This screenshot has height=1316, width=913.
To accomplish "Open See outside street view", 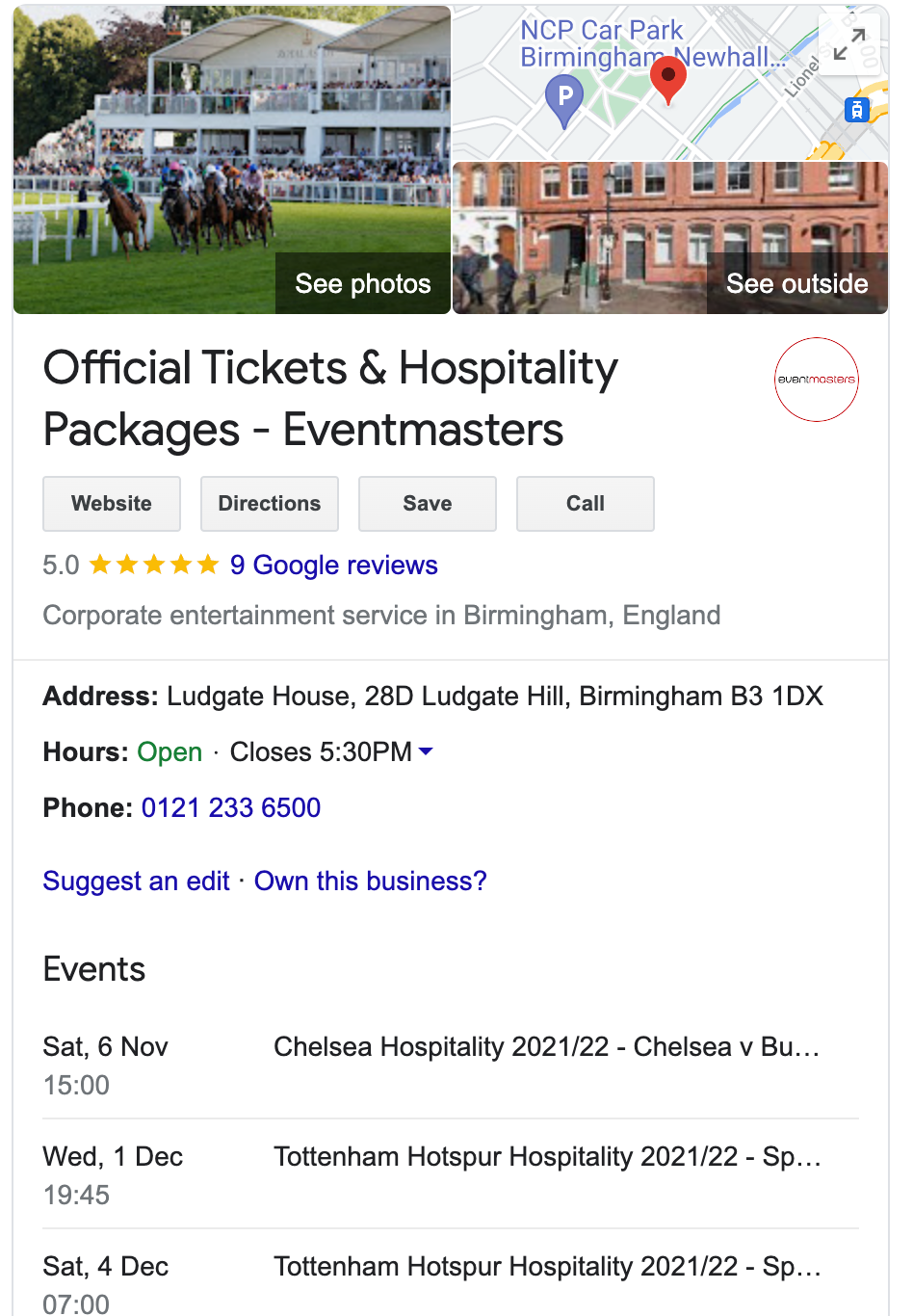I will (x=796, y=283).
